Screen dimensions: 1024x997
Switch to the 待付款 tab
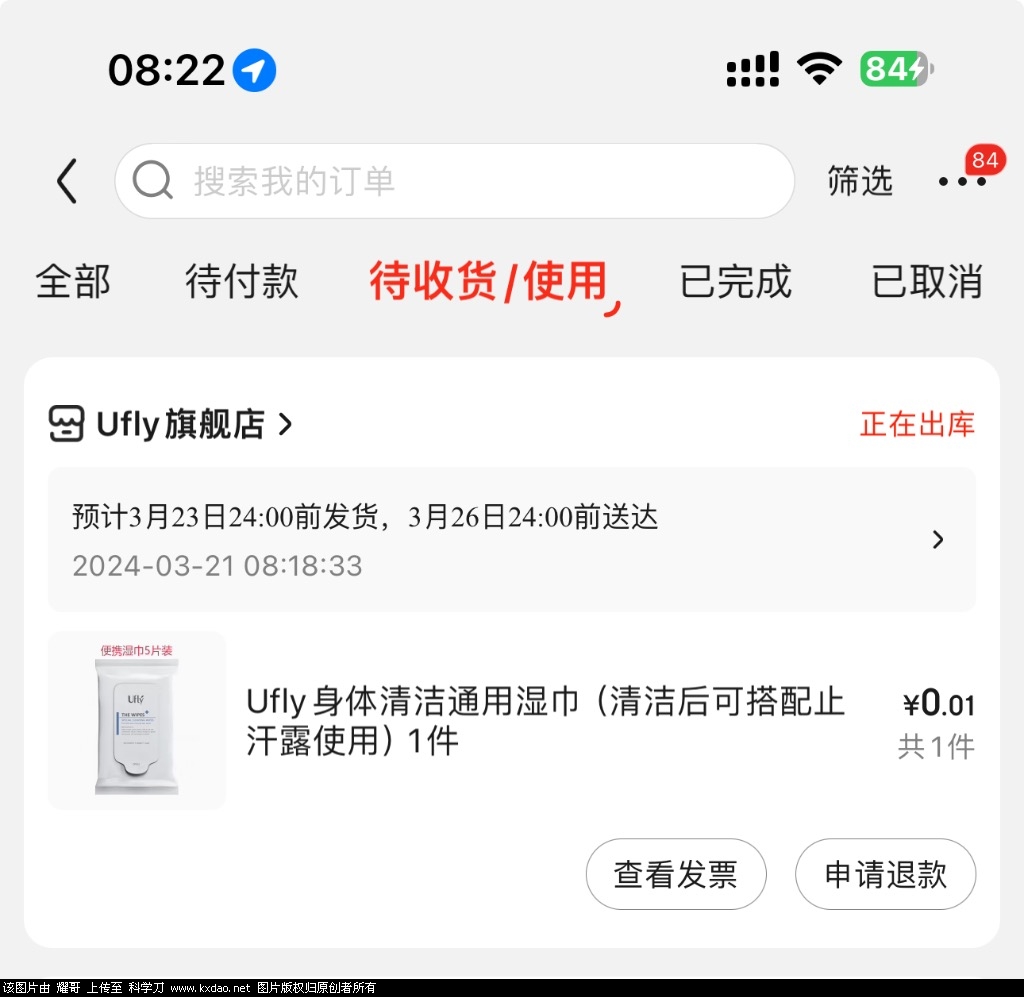pos(241,282)
